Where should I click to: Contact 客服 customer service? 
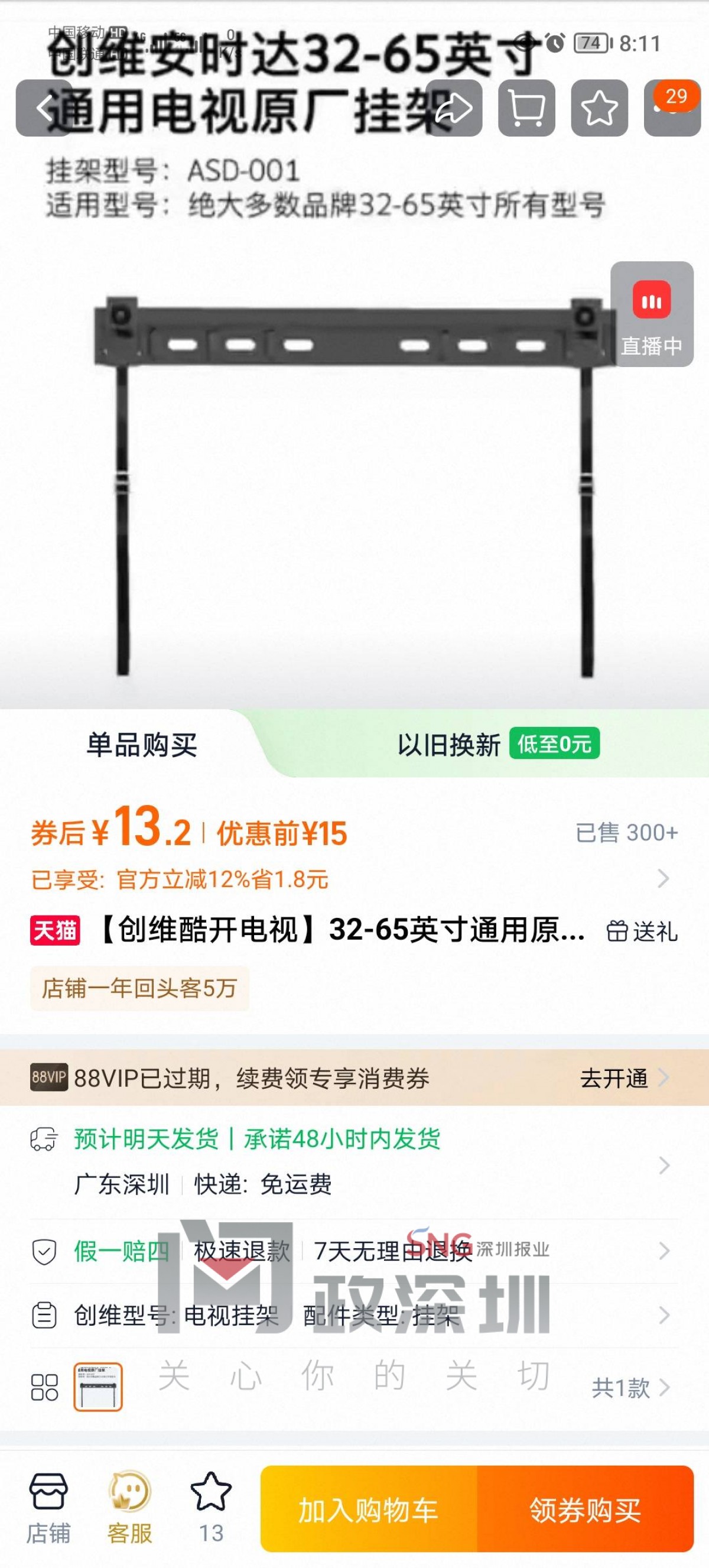[129, 1509]
